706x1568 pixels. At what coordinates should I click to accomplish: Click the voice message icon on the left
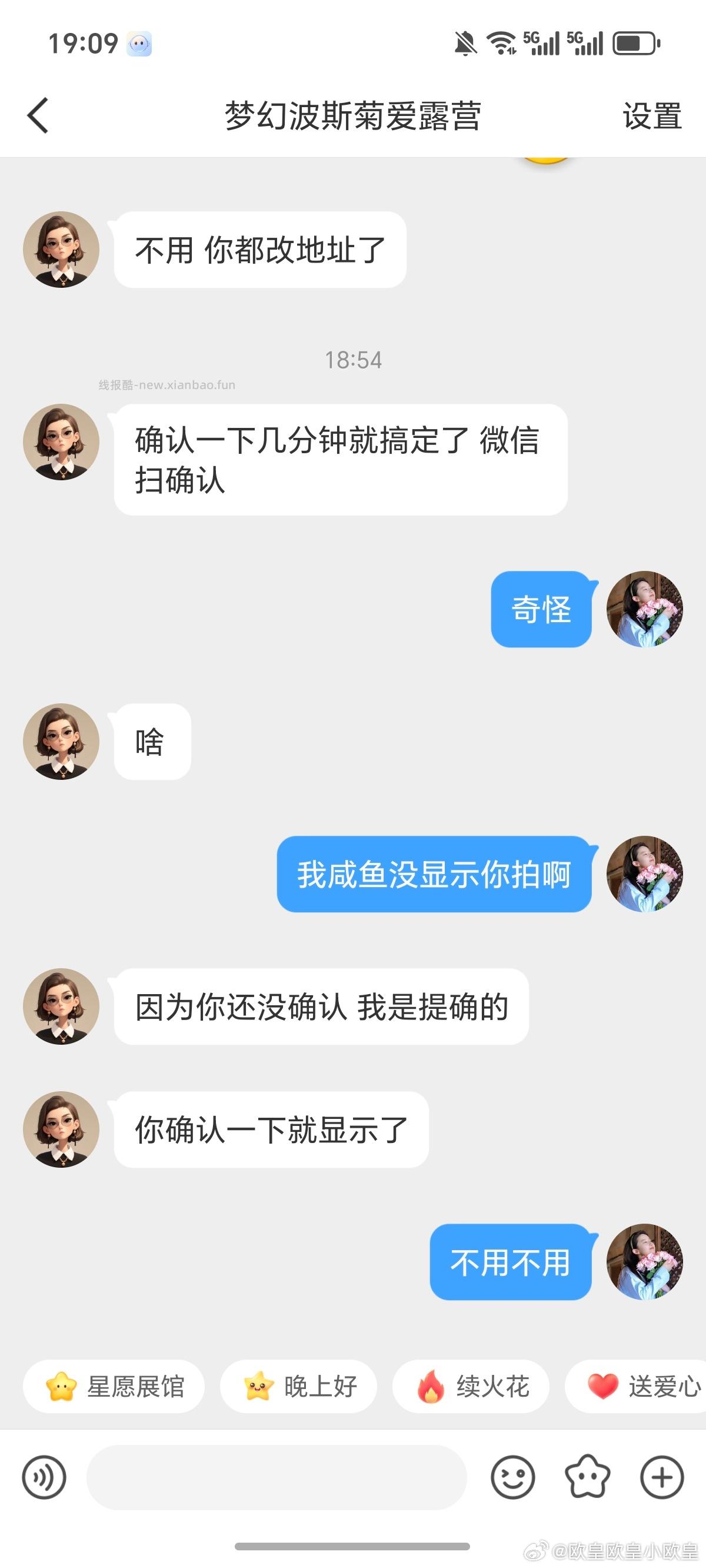coord(42,1479)
